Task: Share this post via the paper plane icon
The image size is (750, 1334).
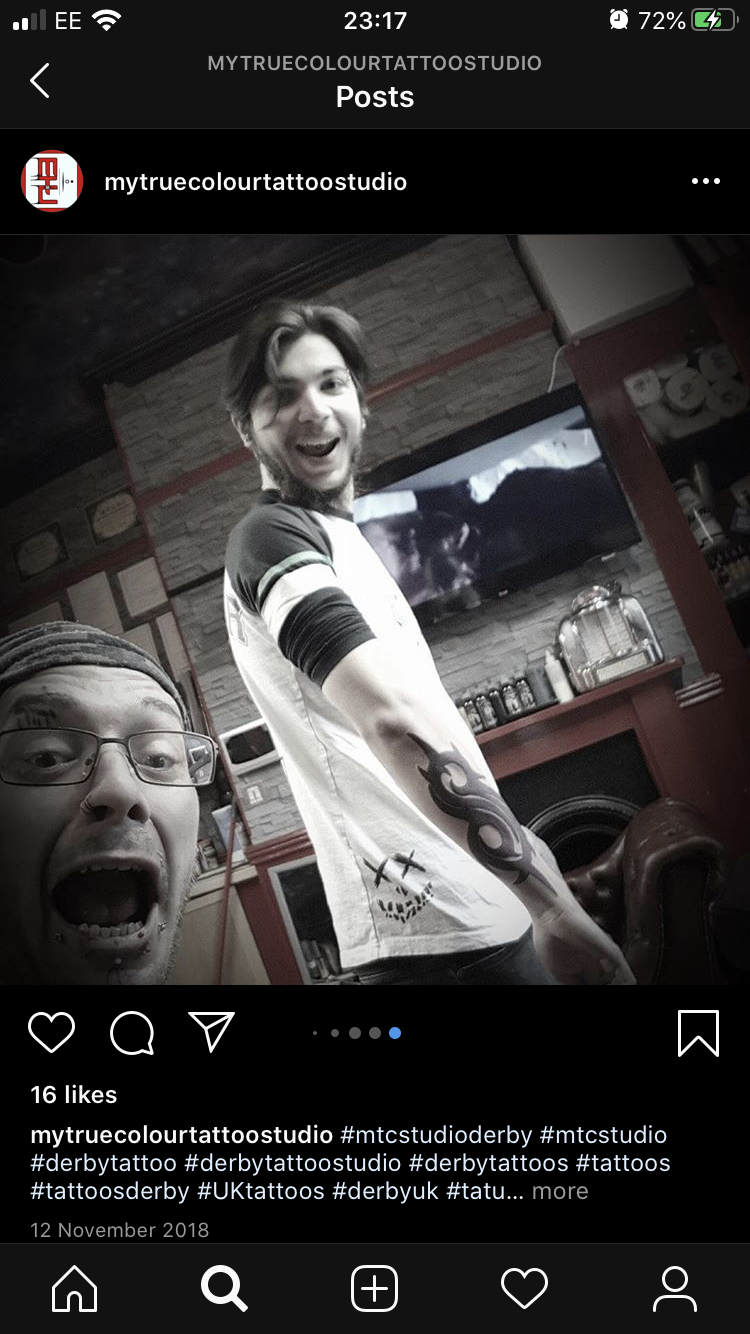Action: tap(211, 1032)
